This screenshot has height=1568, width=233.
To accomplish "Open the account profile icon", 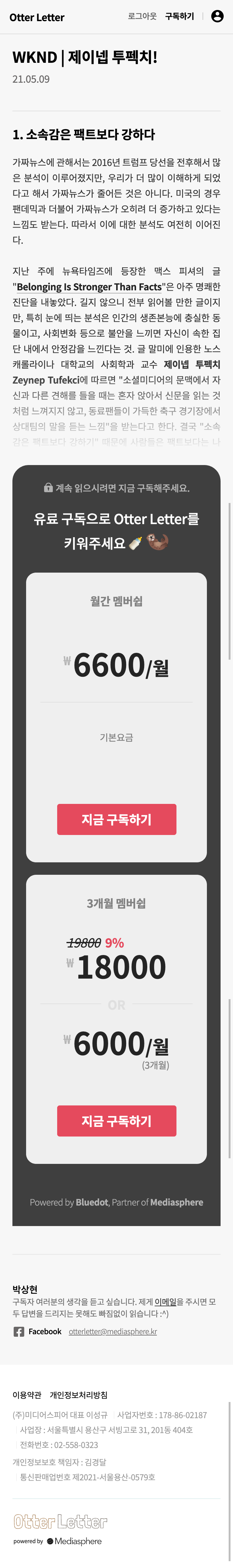I will pyautogui.click(x=217, y=16).
